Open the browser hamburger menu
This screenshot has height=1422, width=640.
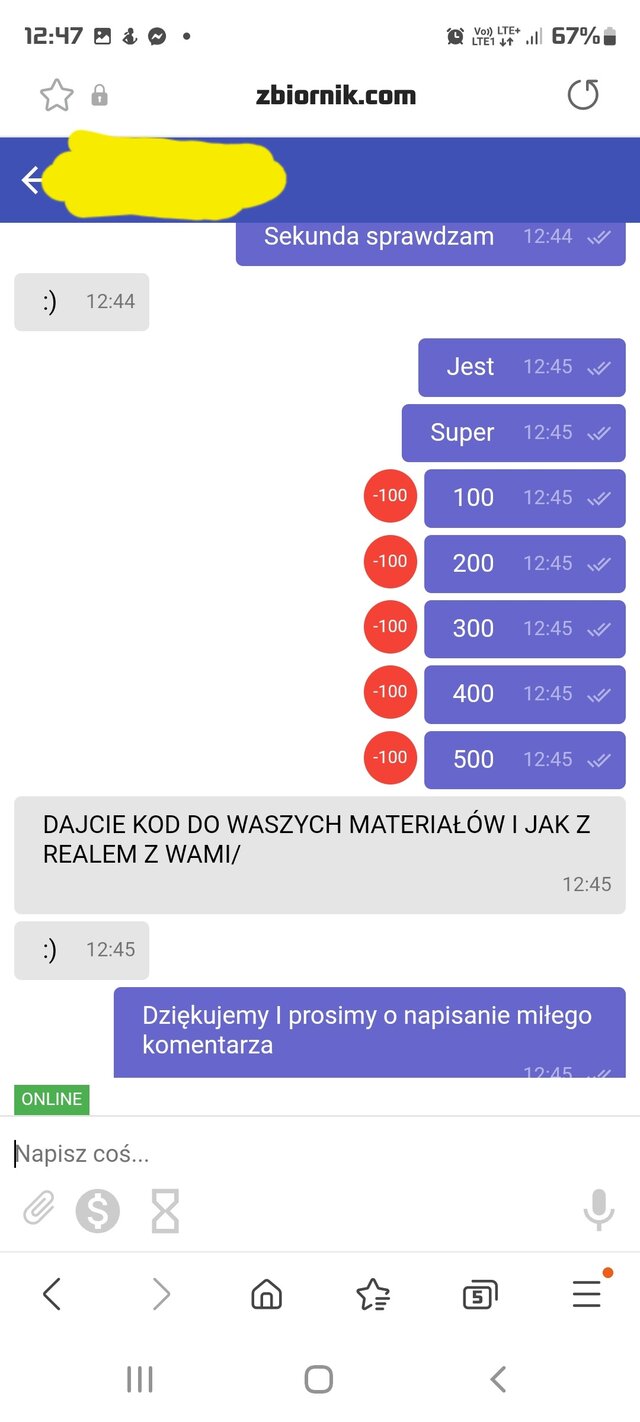coord(587,1294)
